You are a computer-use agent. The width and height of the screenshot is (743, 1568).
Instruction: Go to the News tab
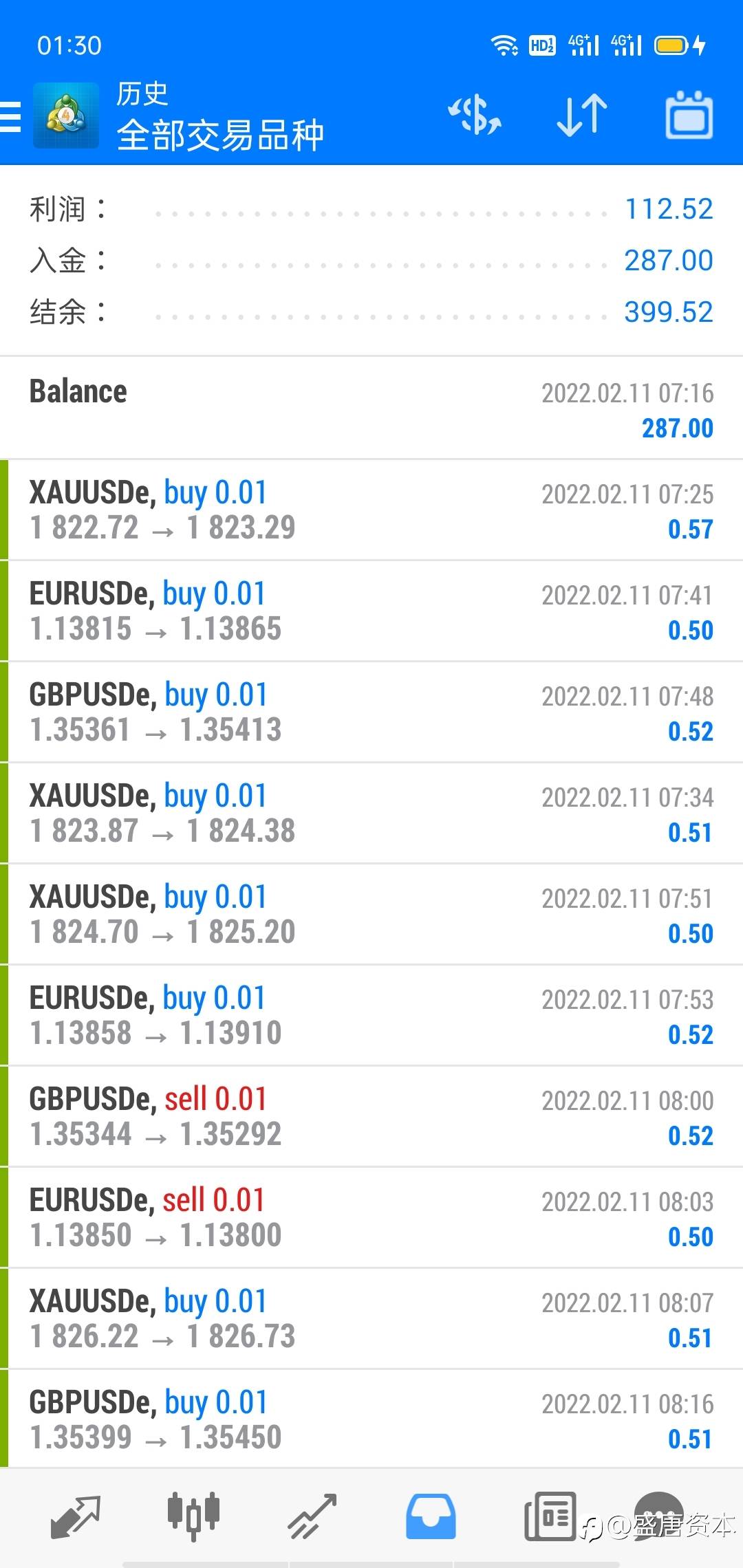(550, 1516)
